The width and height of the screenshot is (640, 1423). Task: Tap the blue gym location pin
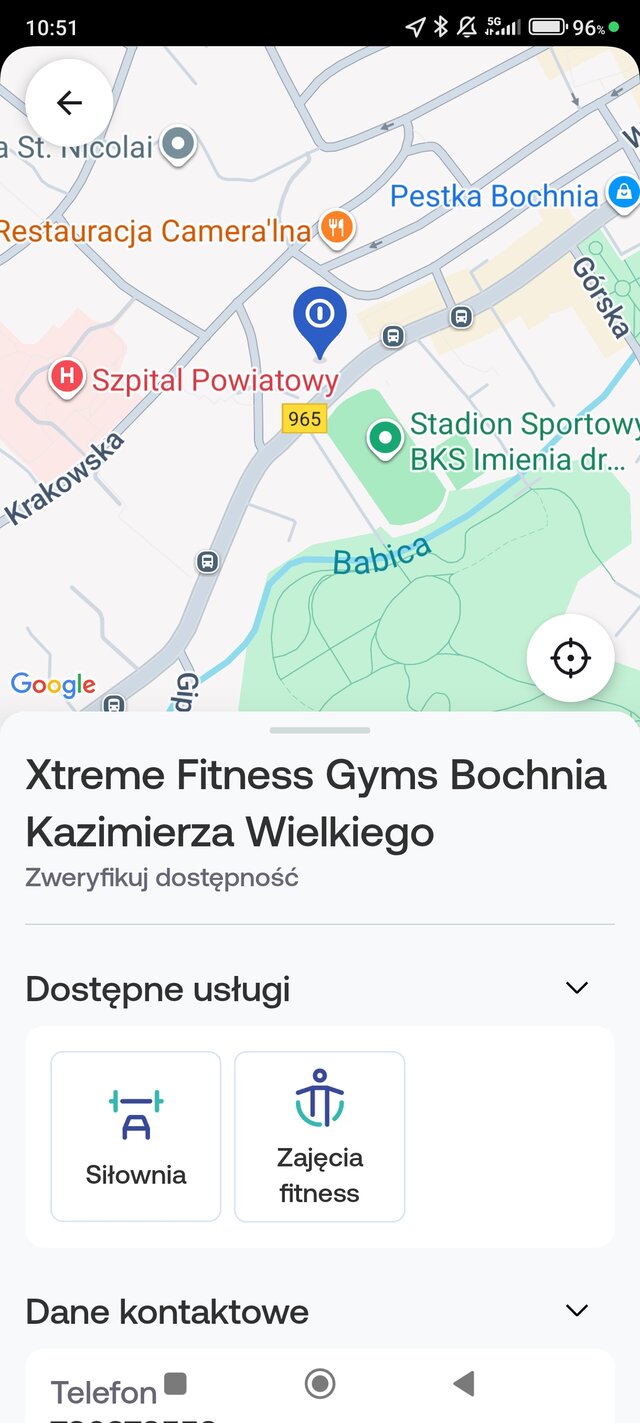click(319, 316)
